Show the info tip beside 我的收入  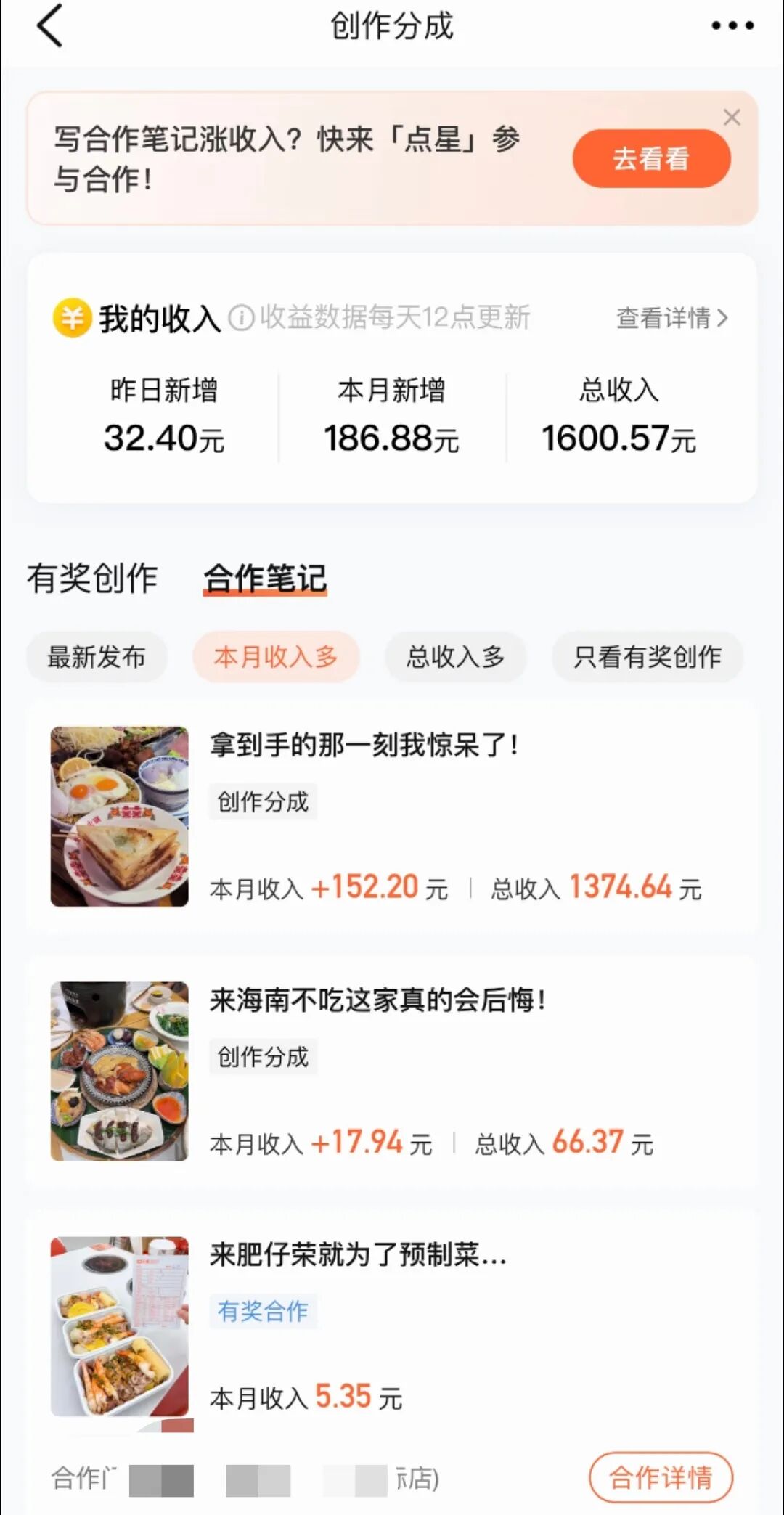(241, 318)
